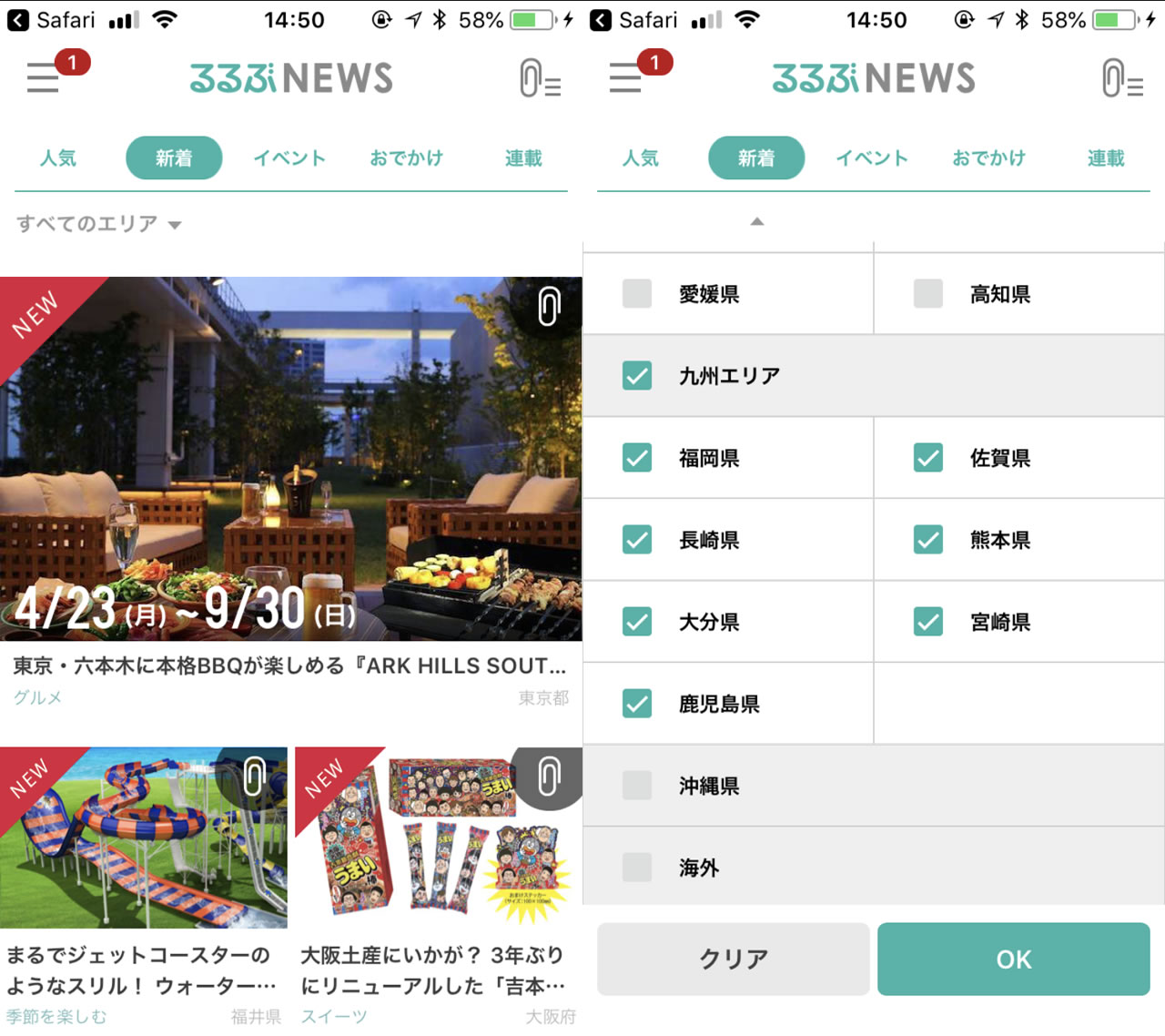Open the 大阪土産 sweets article
Image resolution: width=1165 pixels, height=1036 pixels.
tap(435, 970)
